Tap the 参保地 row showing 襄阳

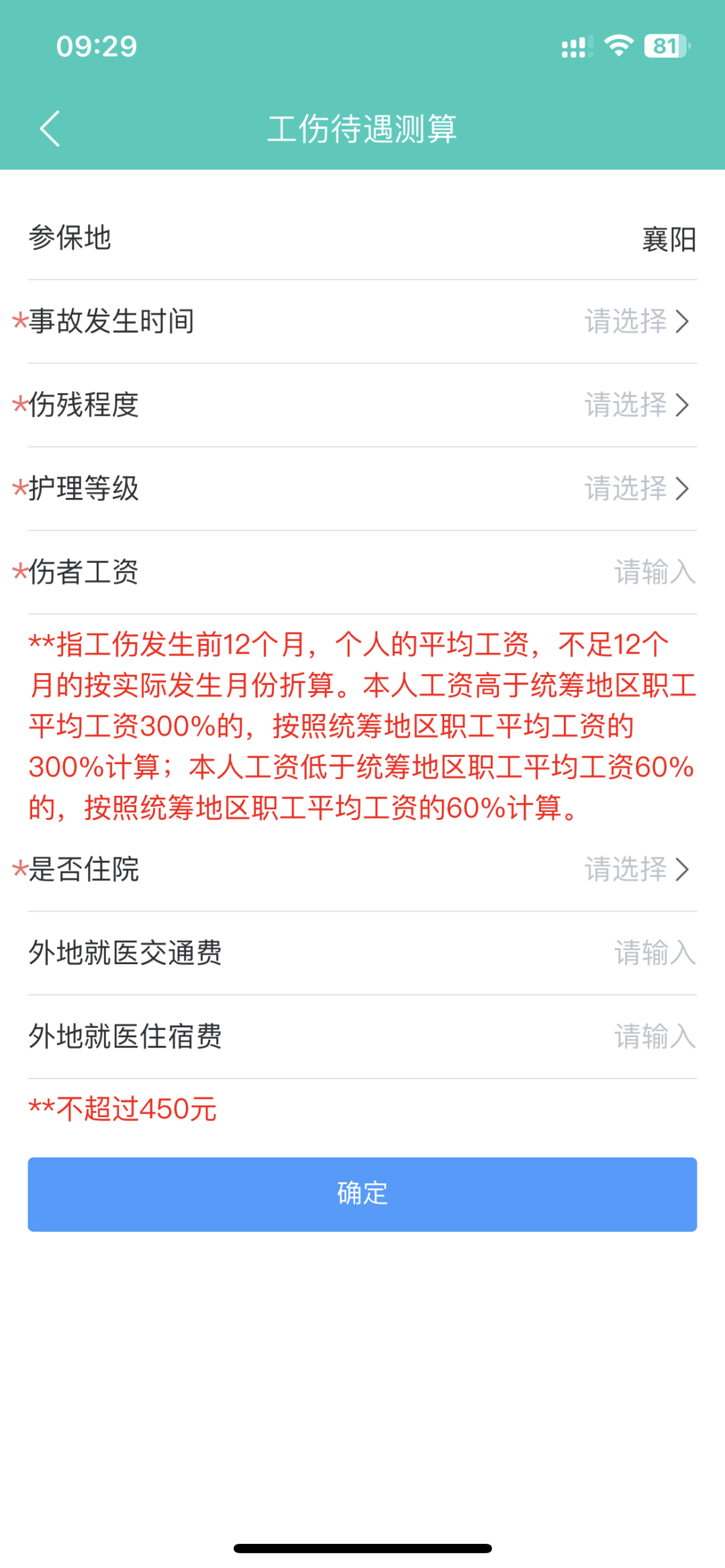(x=362, y=240)
